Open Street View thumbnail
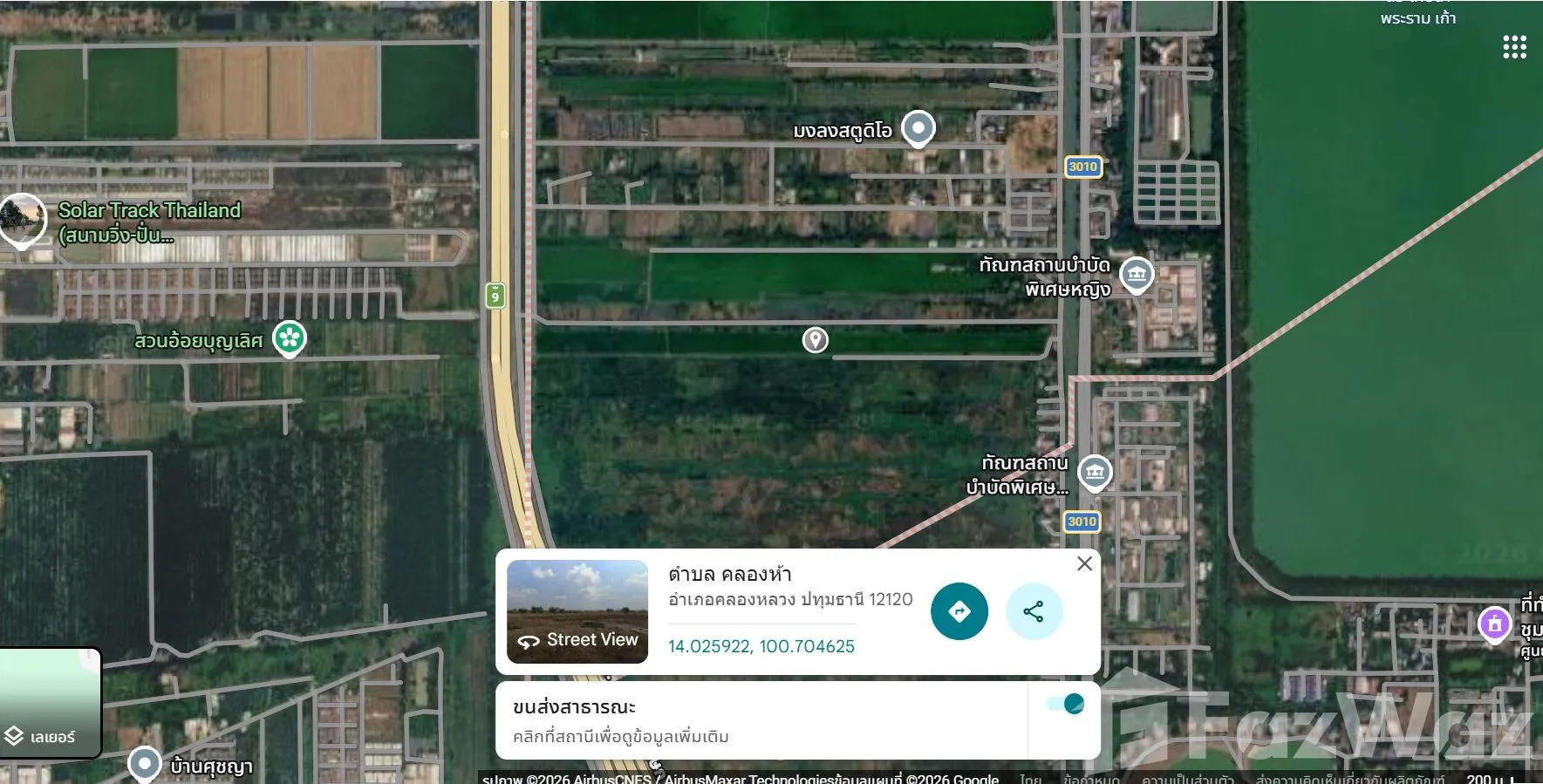Screen dimensions: 1543x784 point(577,611)
